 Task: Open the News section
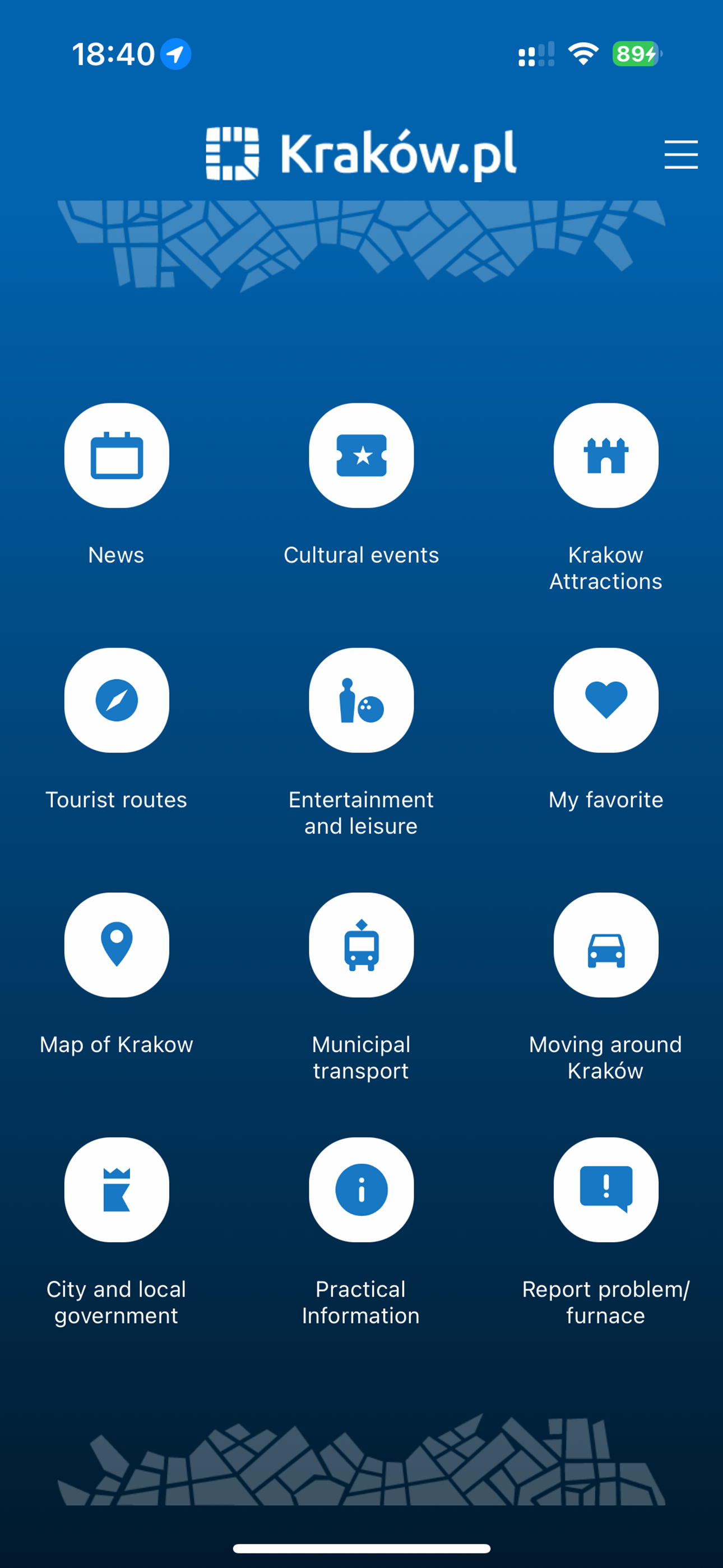tap(117, 455)
